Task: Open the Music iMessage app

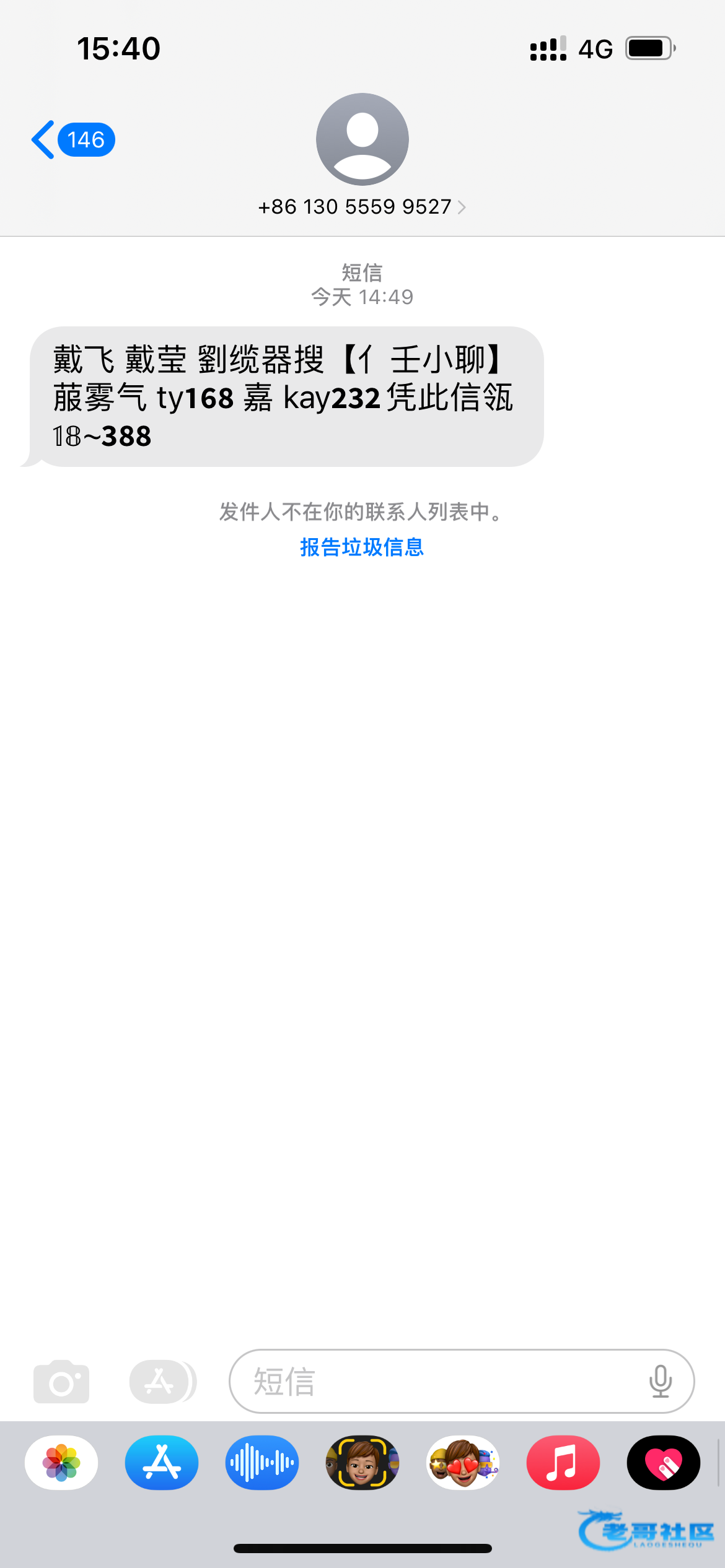Action: pos(563,1463)
